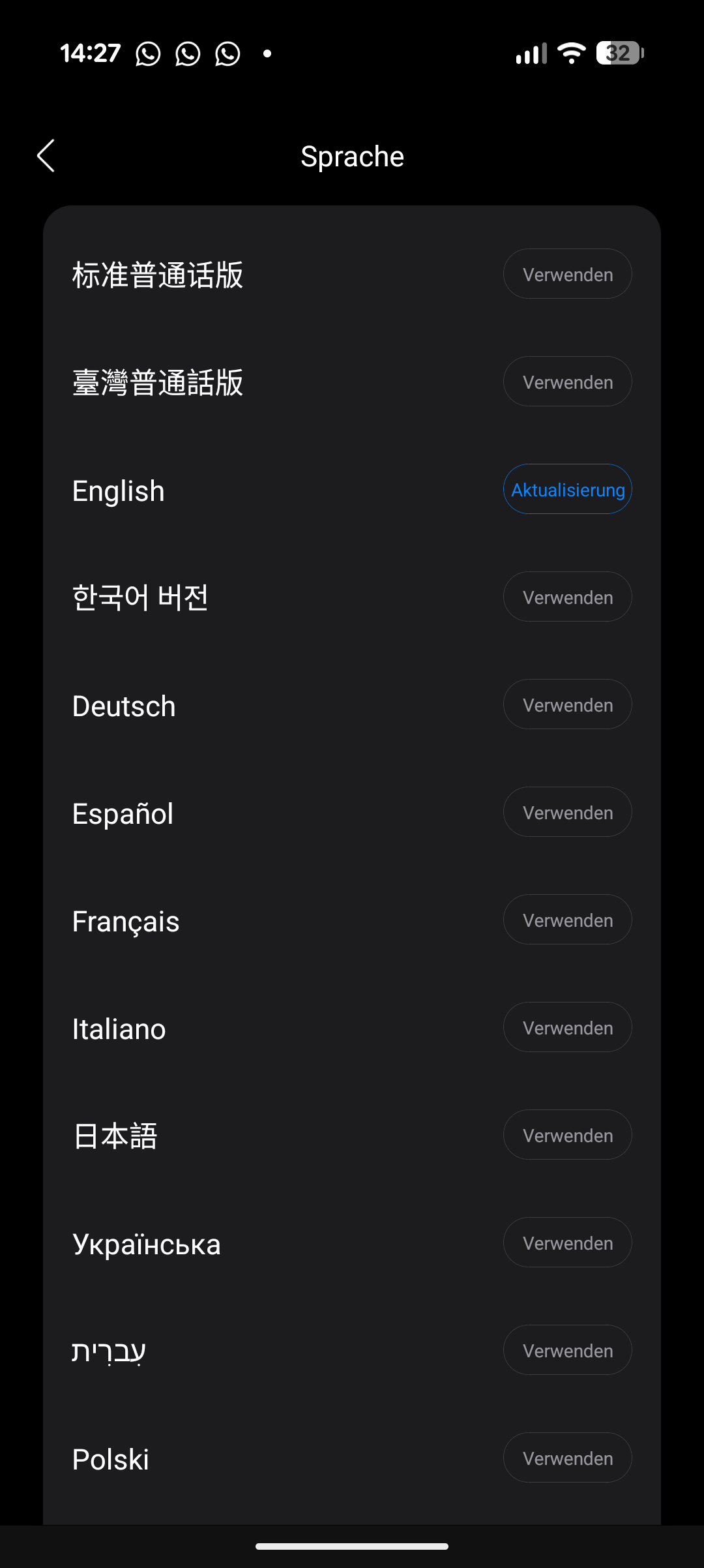Screen dimensions: 704x1568
Task: Tap Verwenden for 标准普通话版
Action: click(567, 274)
